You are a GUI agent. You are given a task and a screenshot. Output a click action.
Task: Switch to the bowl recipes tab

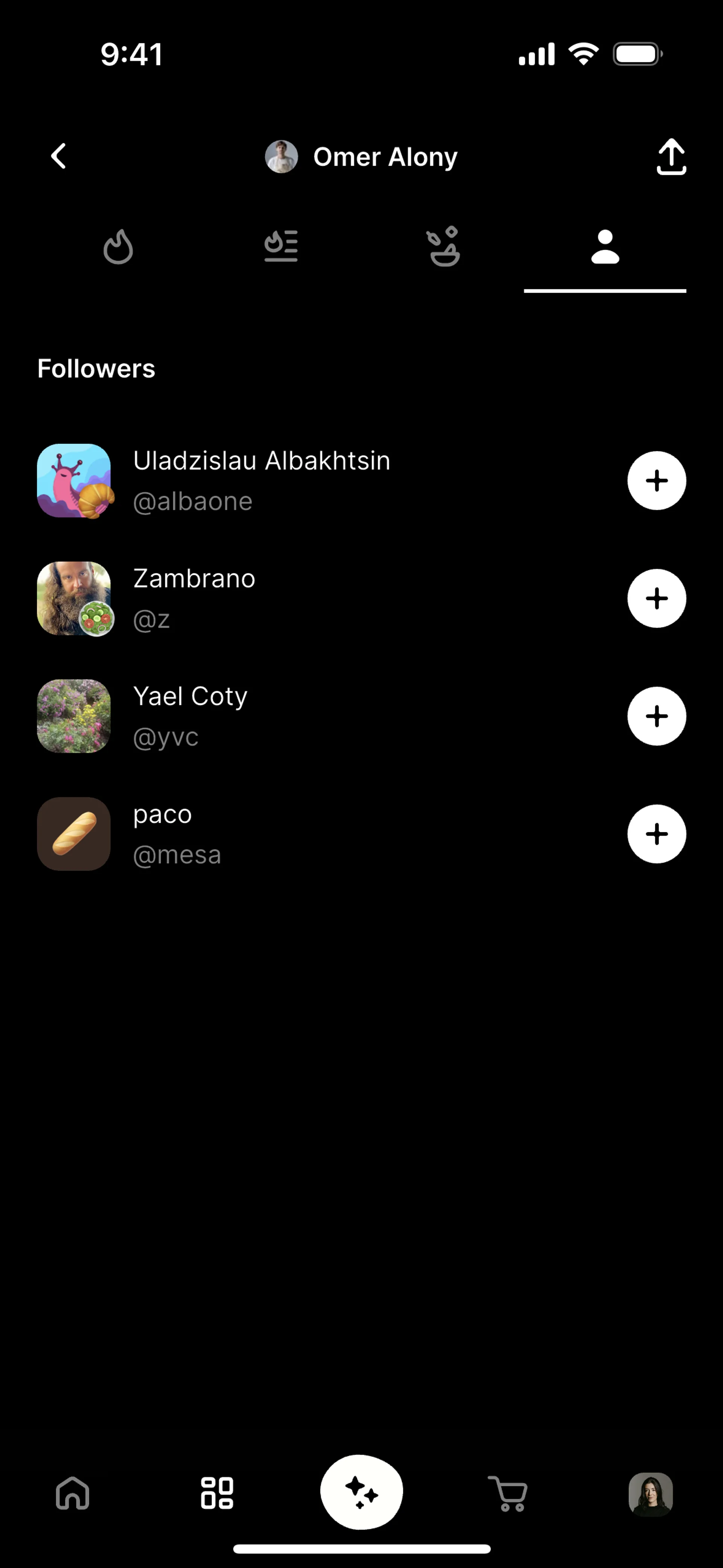(x=444, y=246)
